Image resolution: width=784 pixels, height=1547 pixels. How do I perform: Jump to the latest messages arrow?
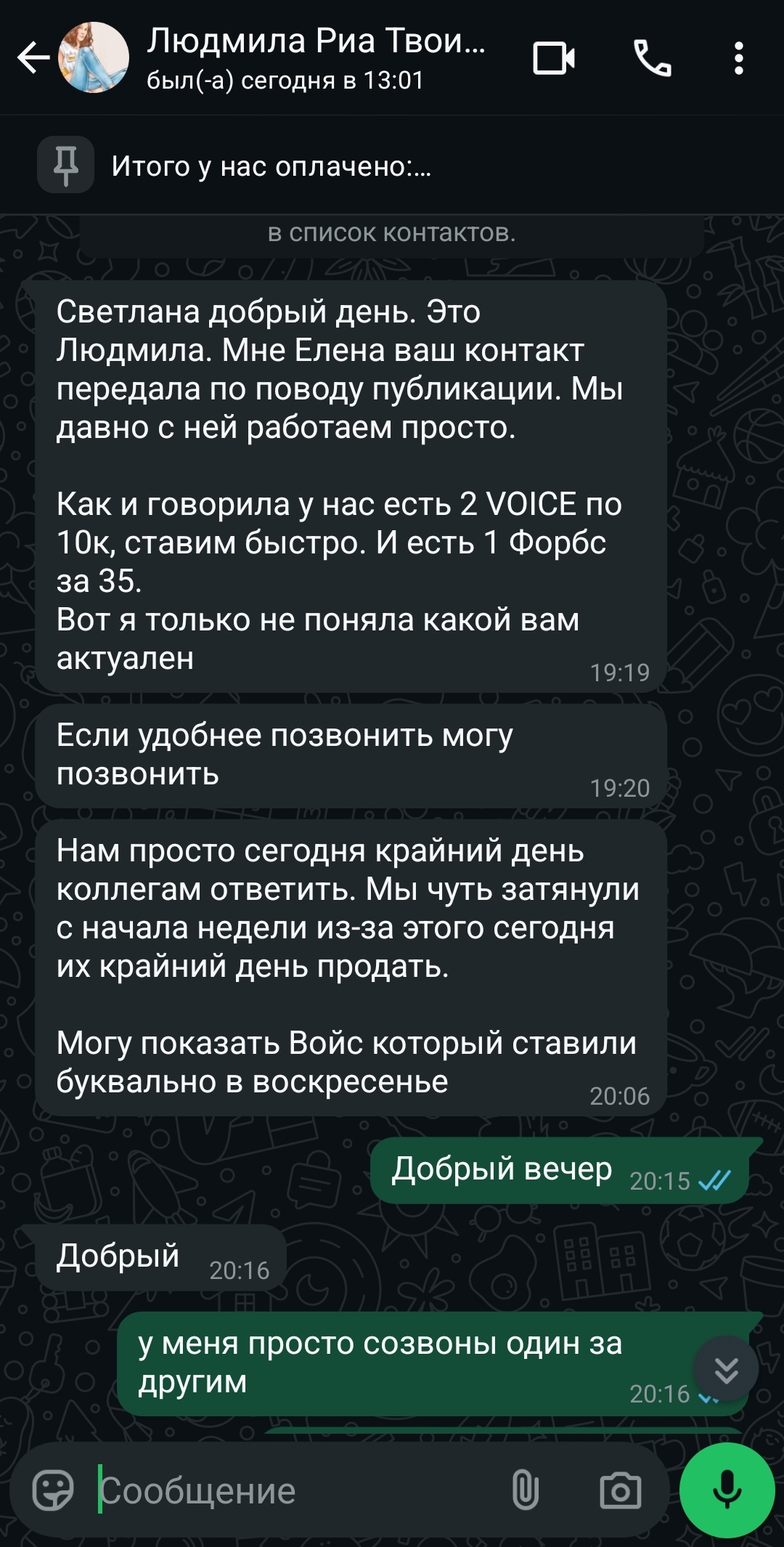(726, 1369)
